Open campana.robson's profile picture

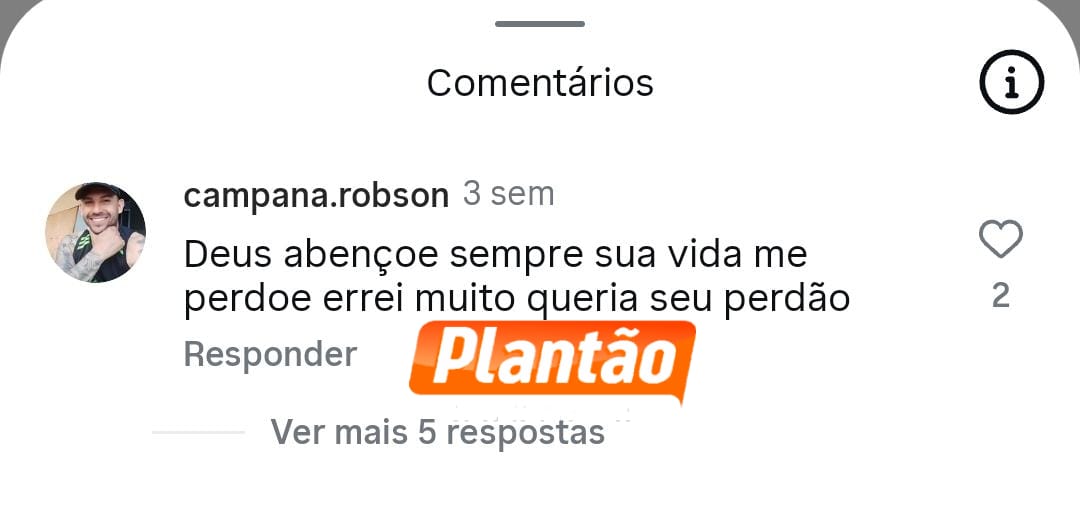pyautogui.click(x=96, y=232)
